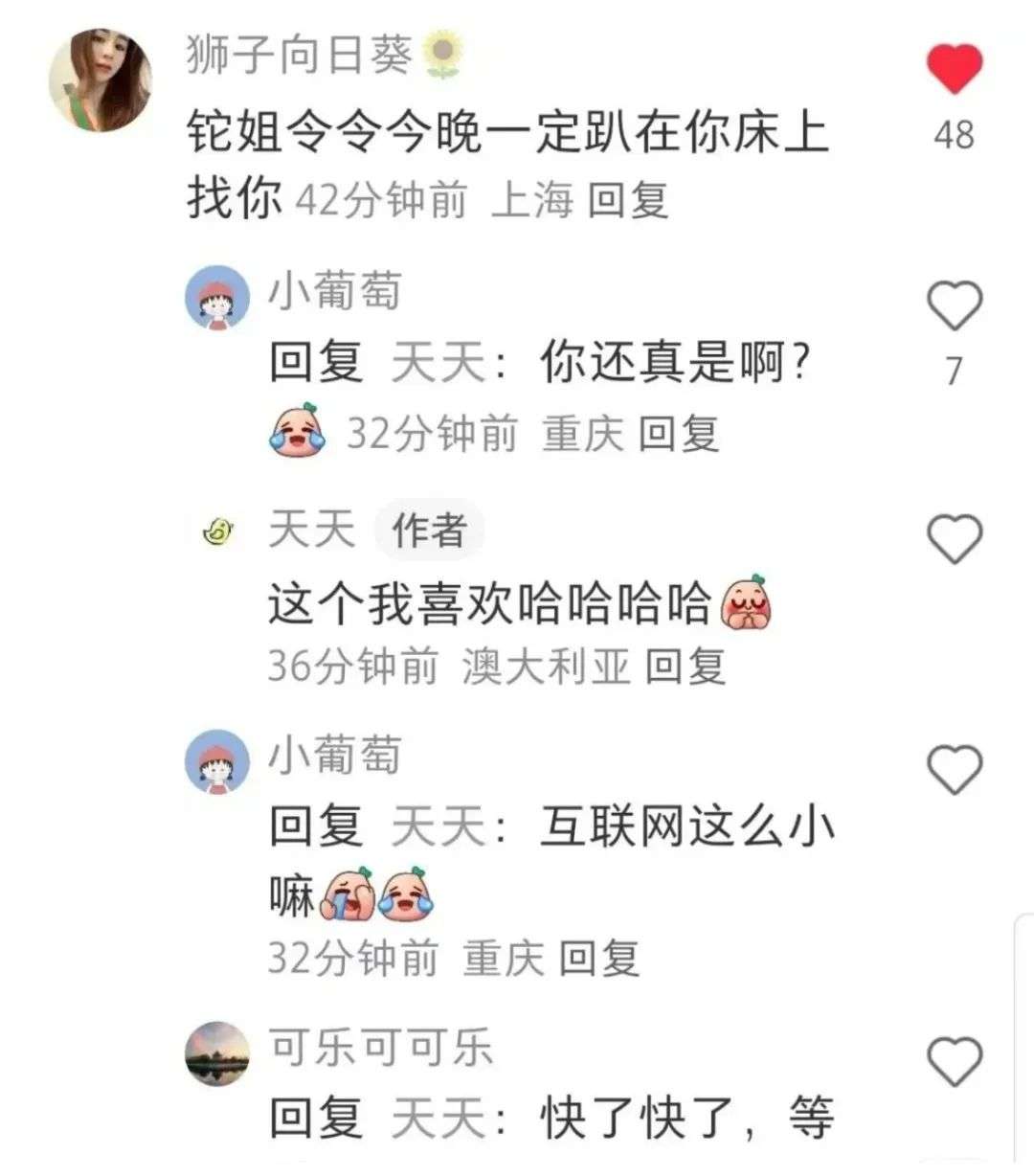This screenshot has height=1176, width=1034.
Task: Unlike the comment by 狮子向日葵
Action: (955, 69)
